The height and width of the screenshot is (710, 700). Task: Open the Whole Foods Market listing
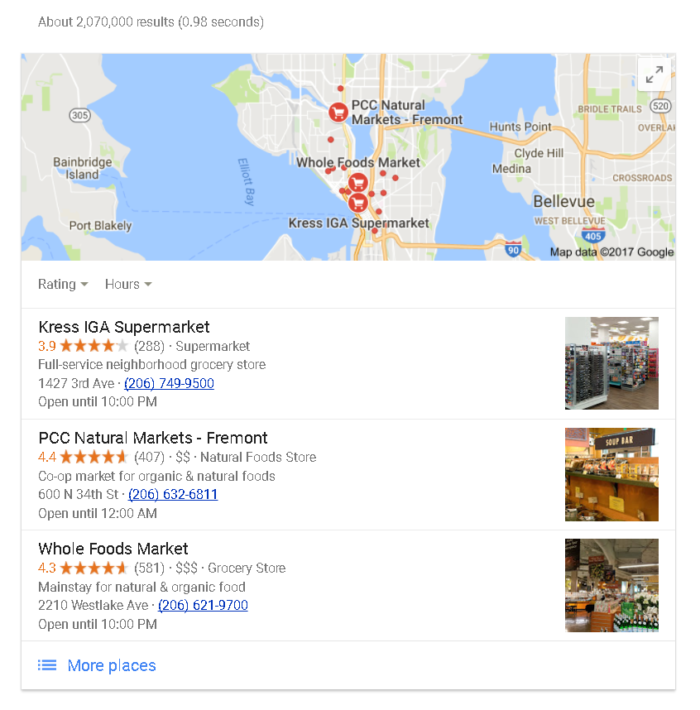coord(113,549)
